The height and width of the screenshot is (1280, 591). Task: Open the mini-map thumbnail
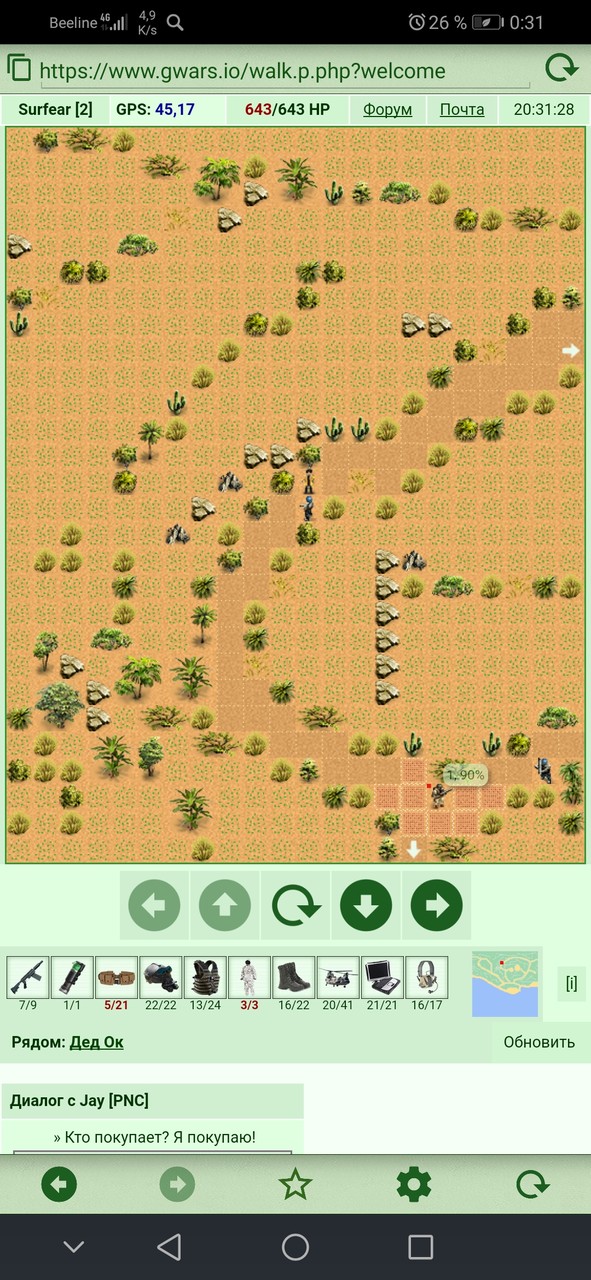tap(505, 984)
